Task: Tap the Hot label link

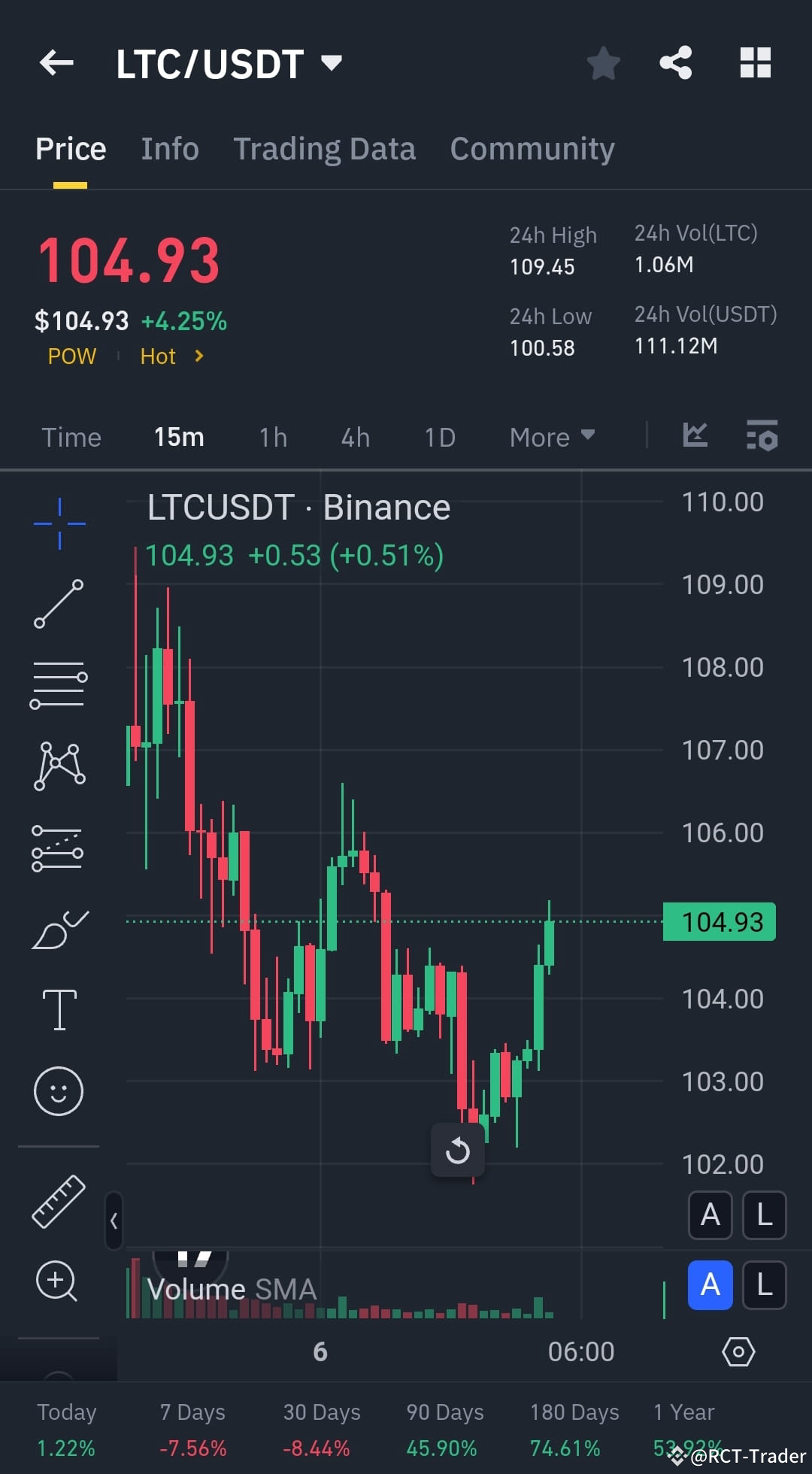Action: [x=157, y=356]
